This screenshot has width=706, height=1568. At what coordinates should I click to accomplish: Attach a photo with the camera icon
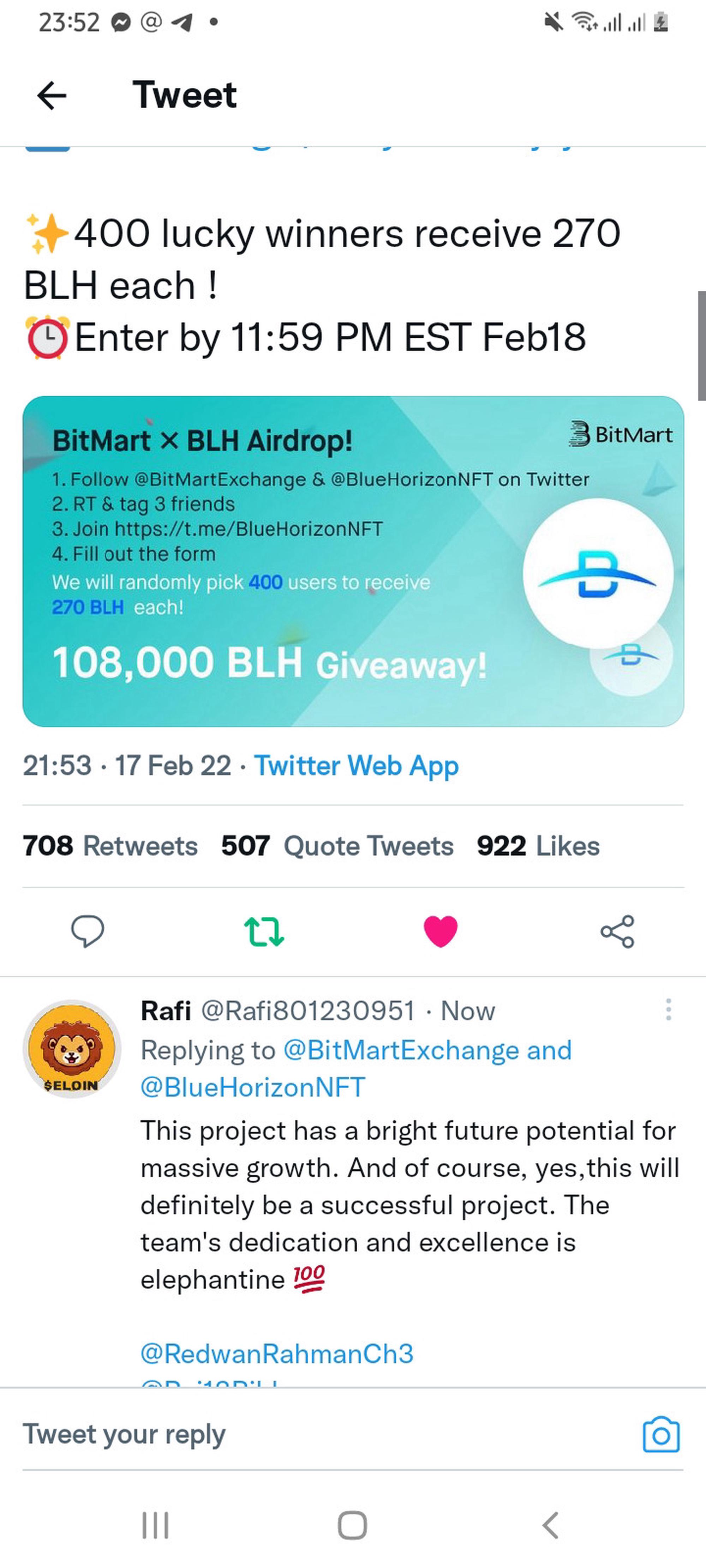(661, 1435)
